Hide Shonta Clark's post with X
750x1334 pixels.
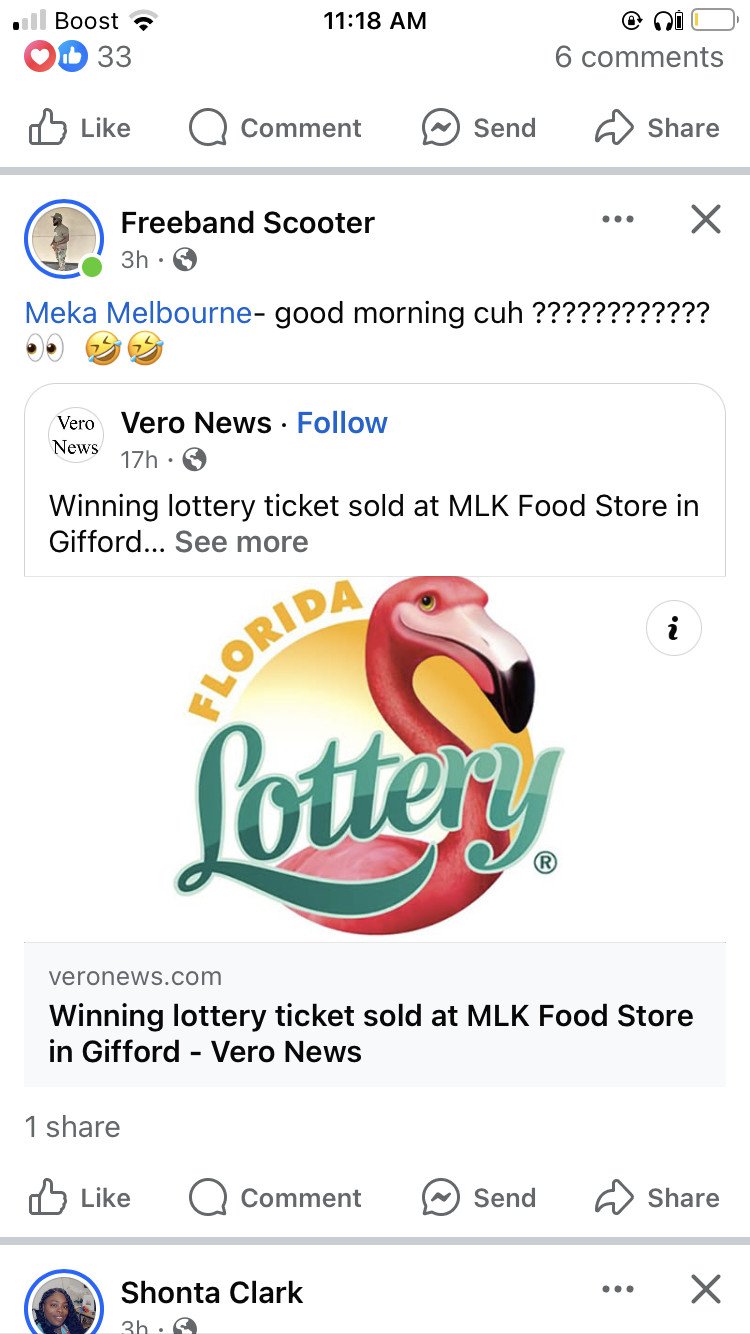(706, 1290)
